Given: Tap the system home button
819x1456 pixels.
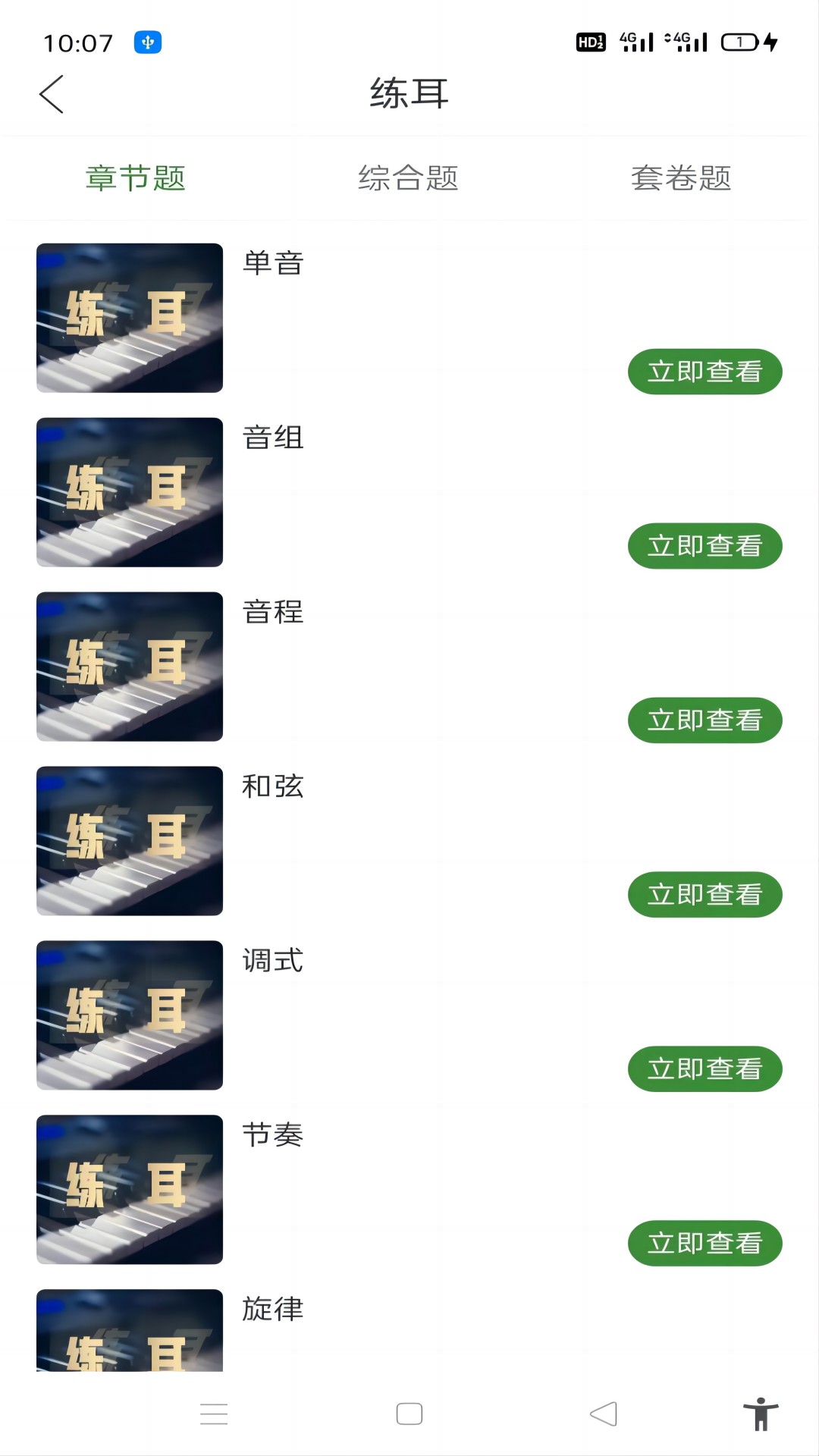Looking at the screenshot, I should click(409, 1414).
